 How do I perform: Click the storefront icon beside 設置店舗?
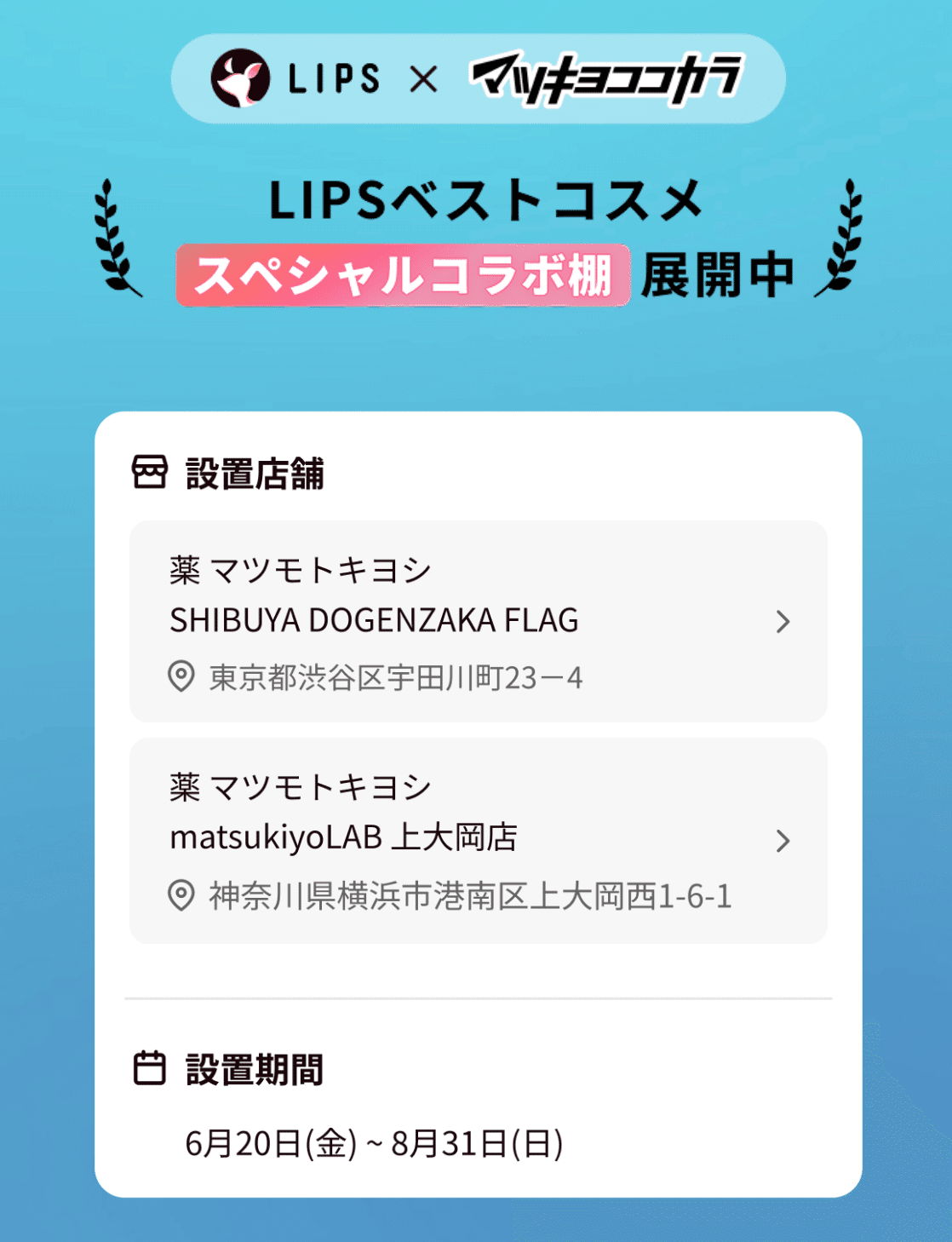click(150, 472)
